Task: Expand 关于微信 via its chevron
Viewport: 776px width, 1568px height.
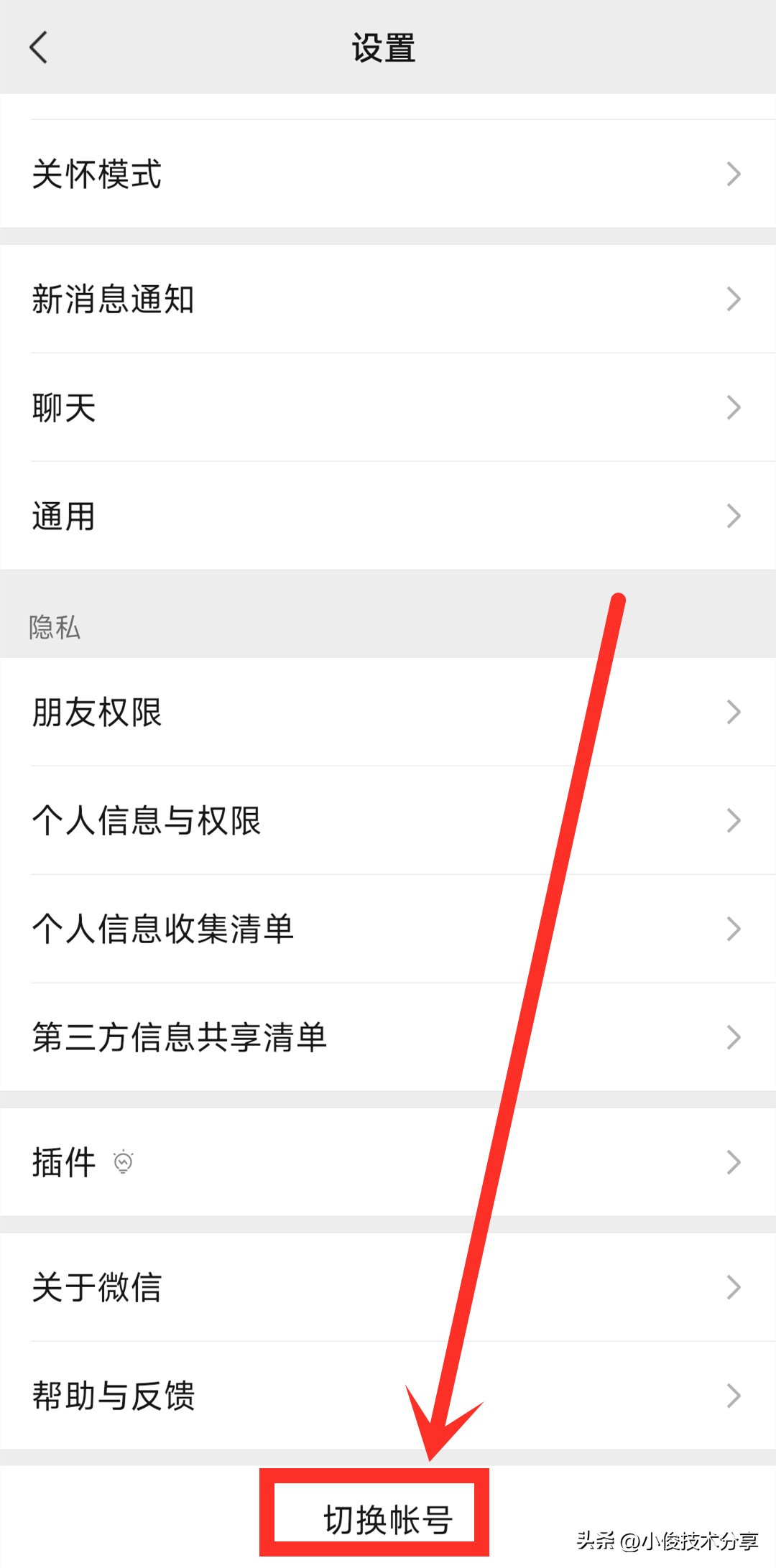Action: tap(734, 1288)
